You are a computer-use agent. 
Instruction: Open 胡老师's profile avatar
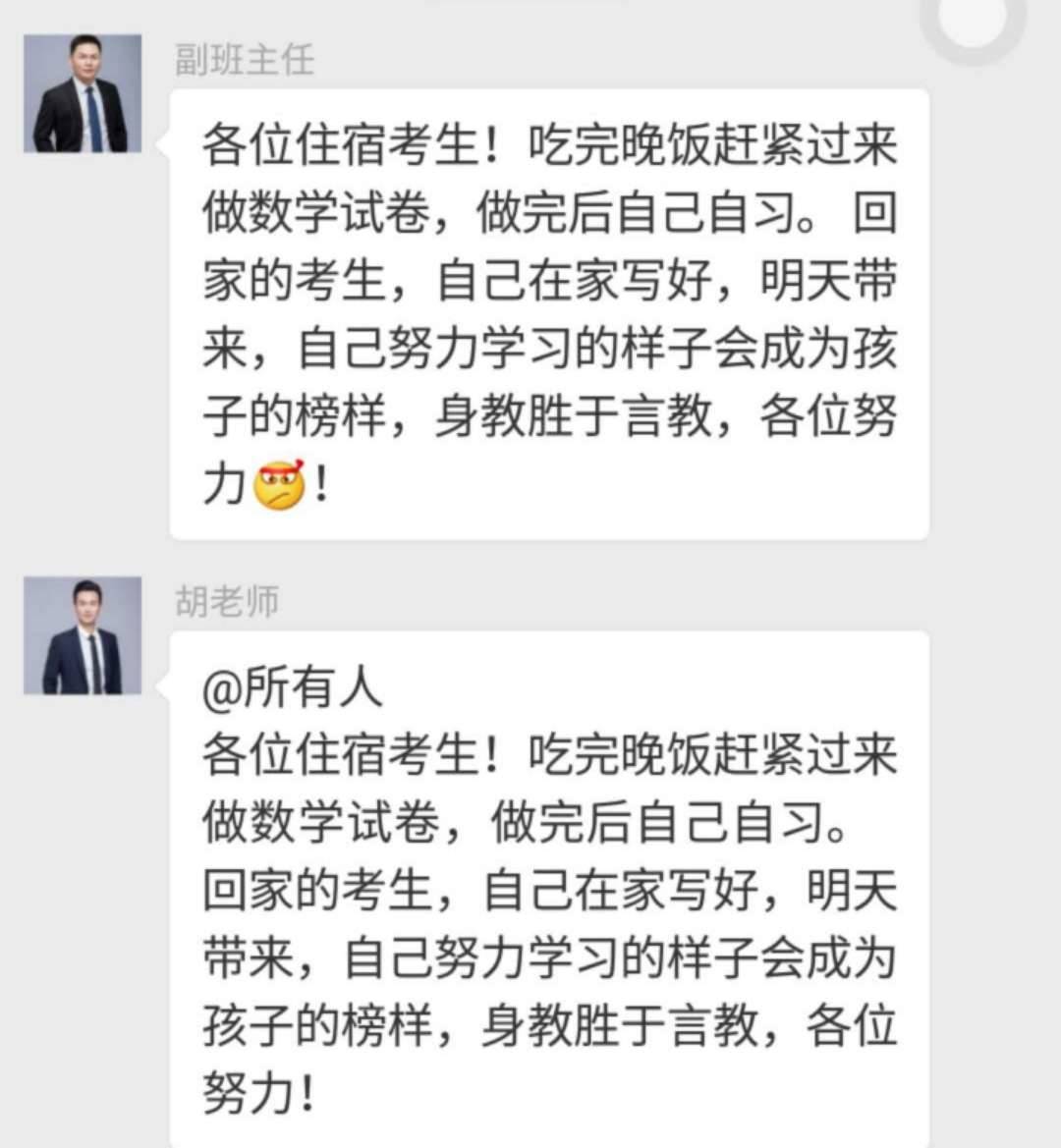(83, 636)
